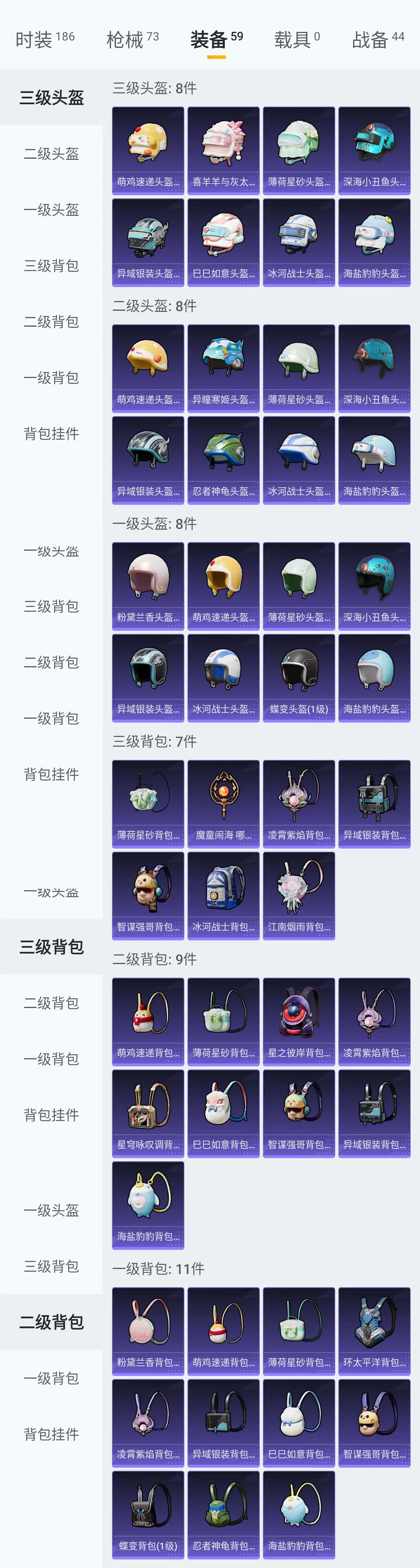Jump to 二级头盔 in the sidebar
This screenshot has height=1568, width=420.
[x=51, y=154]
